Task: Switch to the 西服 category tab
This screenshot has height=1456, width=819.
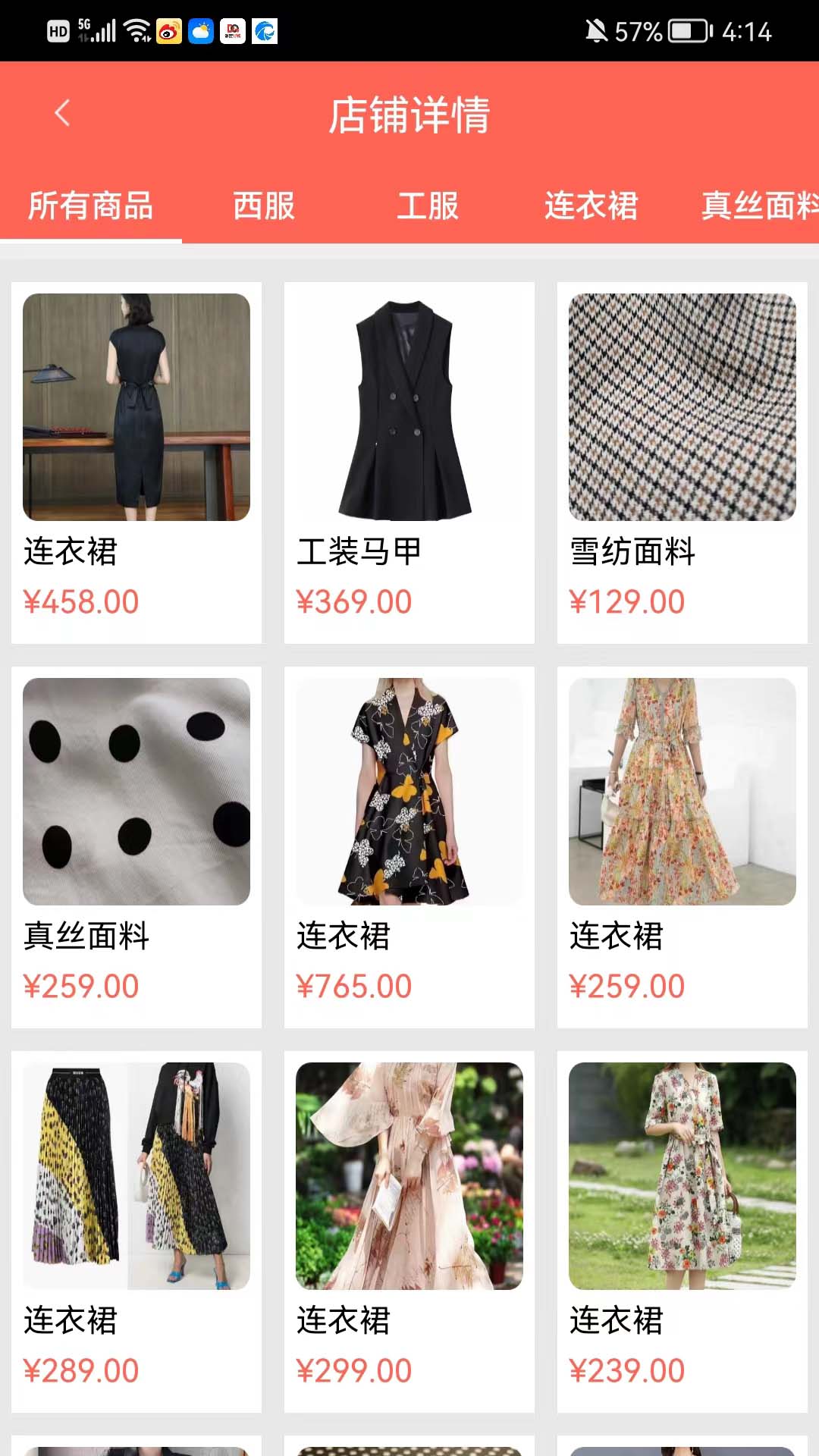Action: 265,206
